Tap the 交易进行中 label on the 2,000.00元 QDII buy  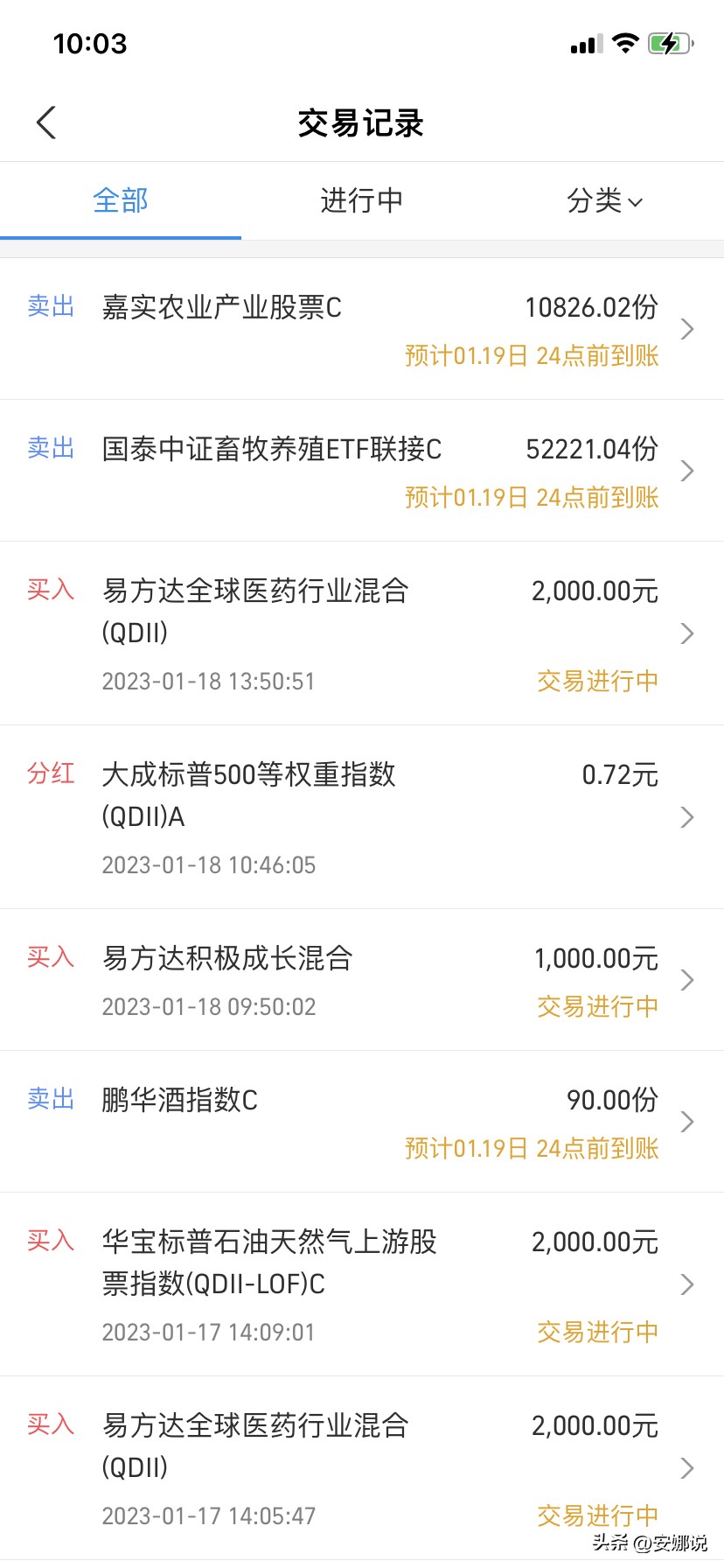click(x=596, y=682)
